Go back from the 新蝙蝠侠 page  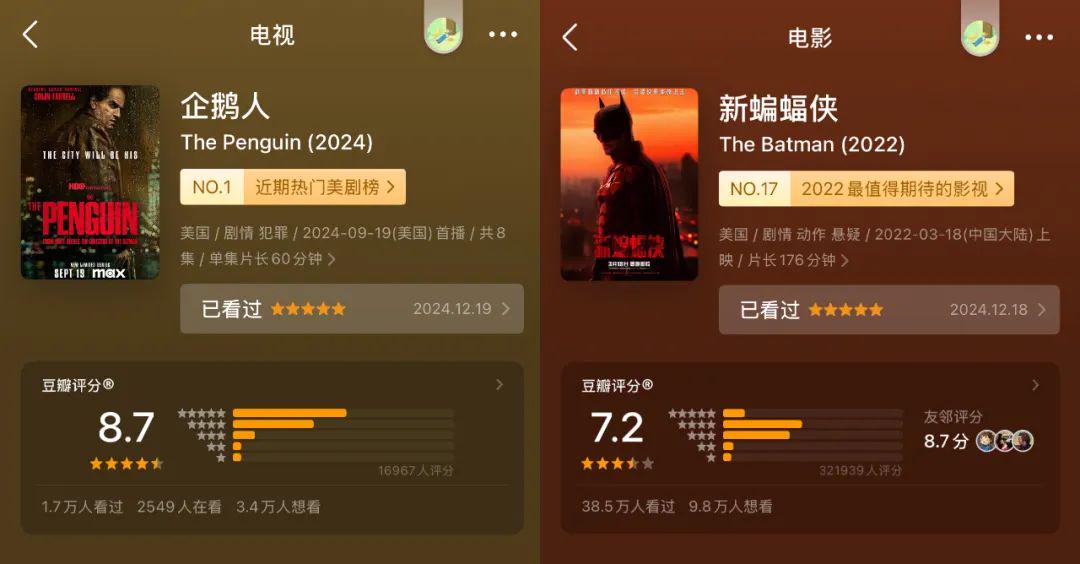pos(570,37)
